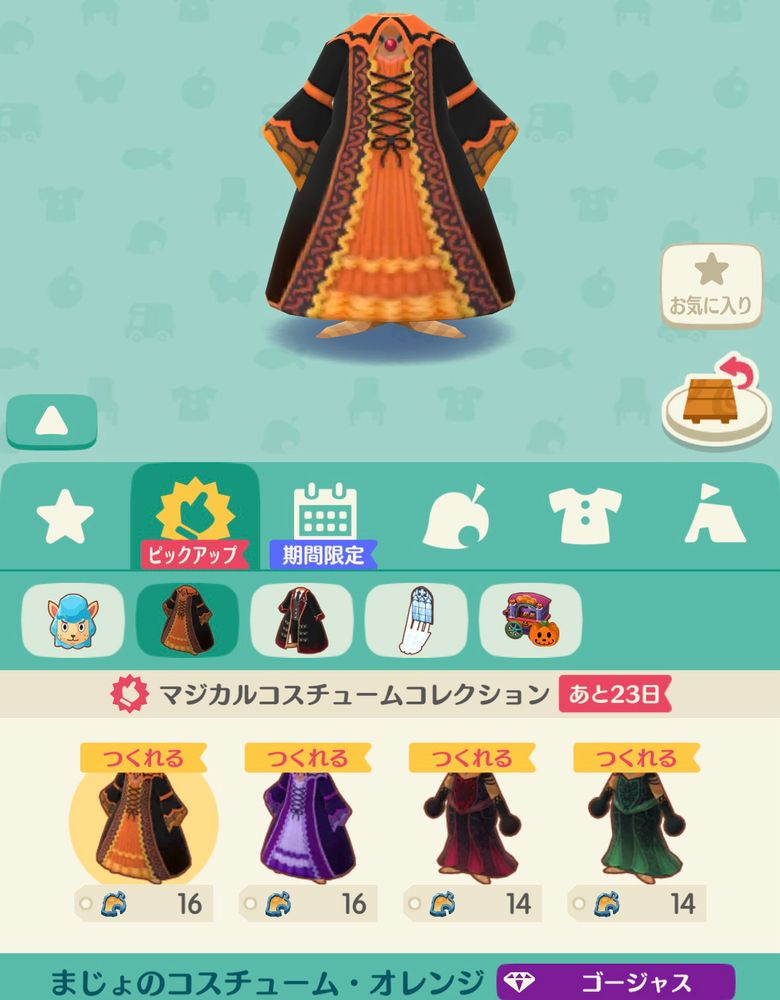Switch to the leaf icon tab
This screenshot has width=780, height=1000.
point(454,517)
